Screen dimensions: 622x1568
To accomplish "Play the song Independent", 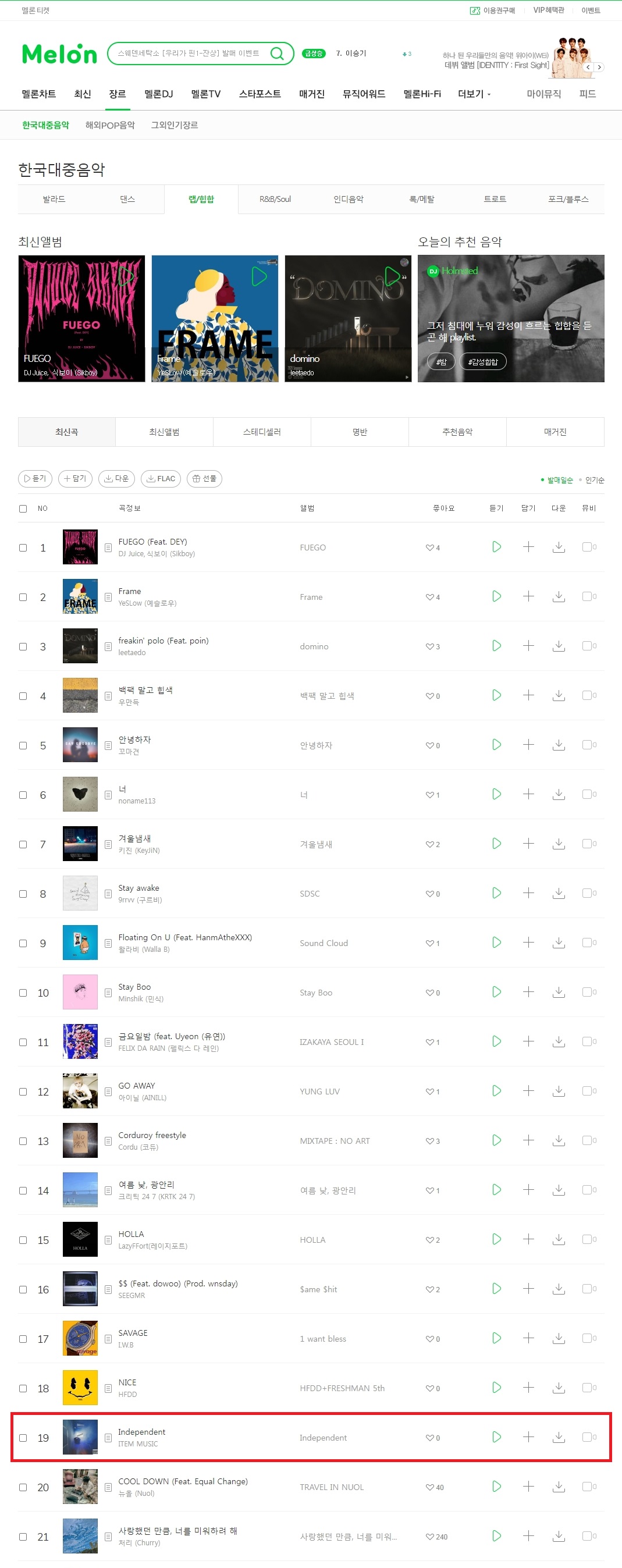I will [497, 1437].
